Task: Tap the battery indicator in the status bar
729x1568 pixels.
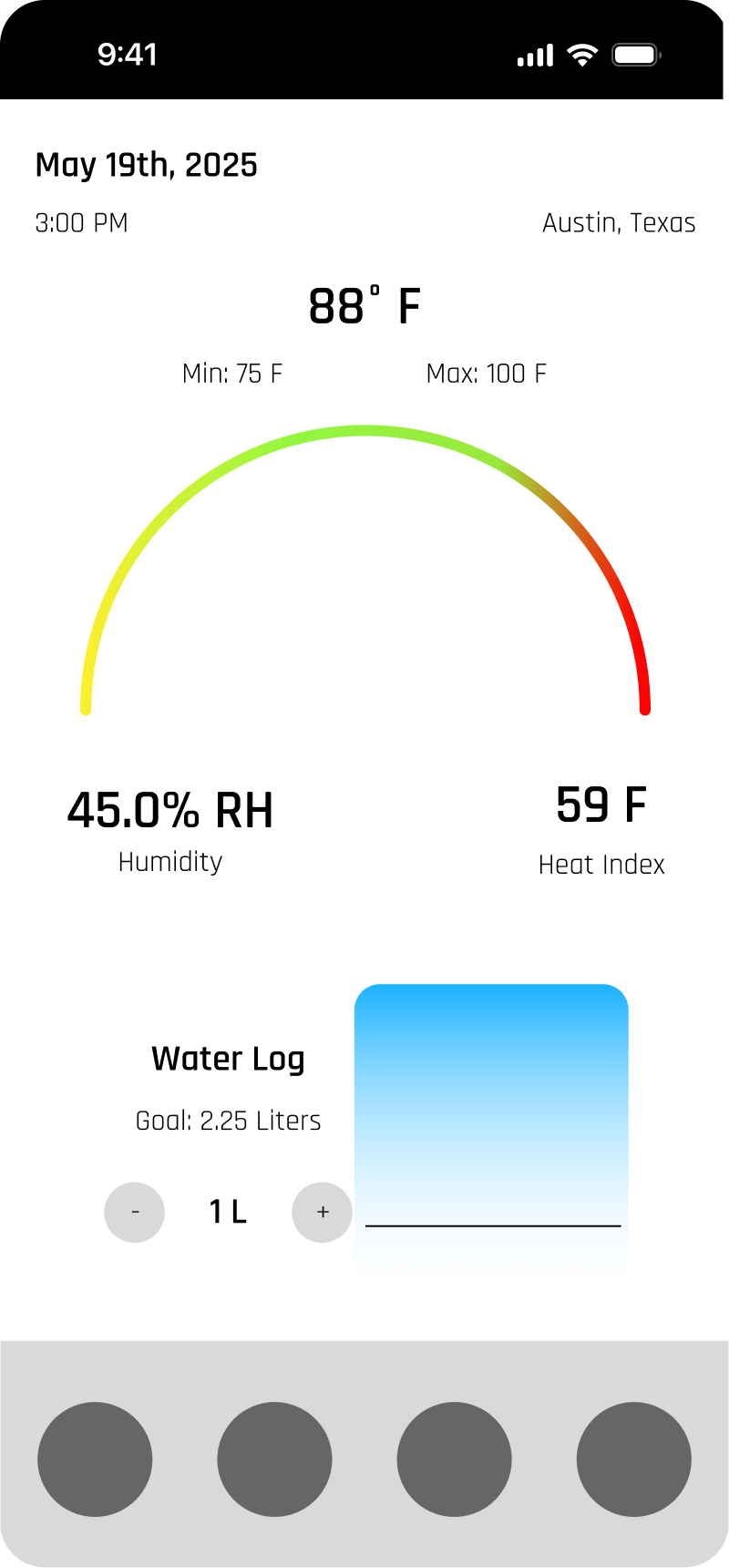Action: pos(635,54)
